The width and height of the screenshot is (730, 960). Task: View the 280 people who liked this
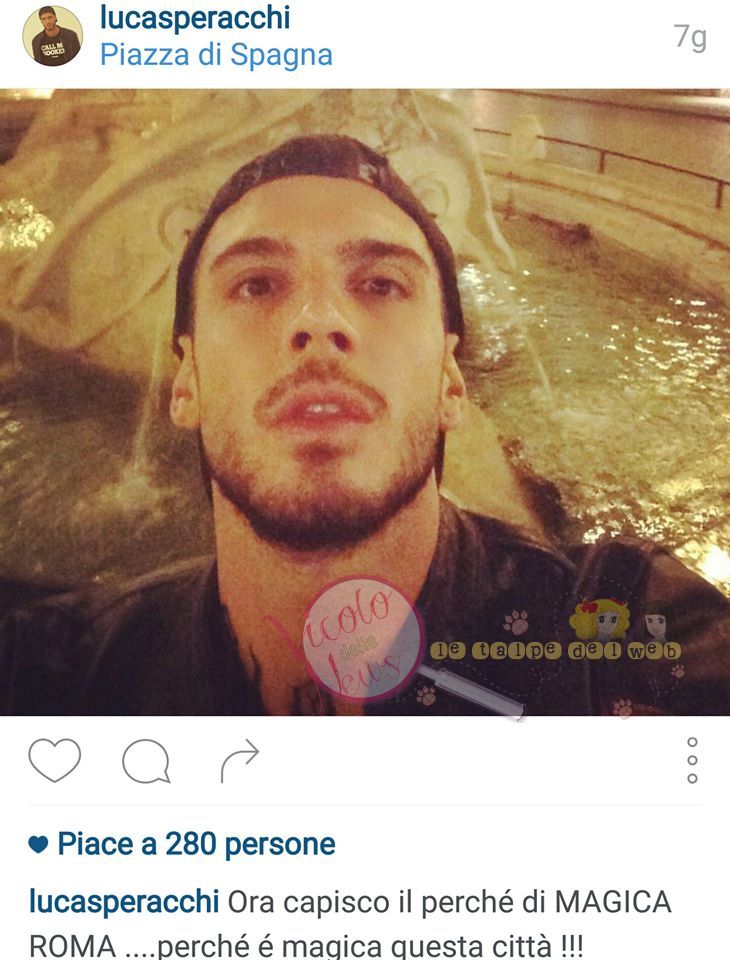point(195,845)
